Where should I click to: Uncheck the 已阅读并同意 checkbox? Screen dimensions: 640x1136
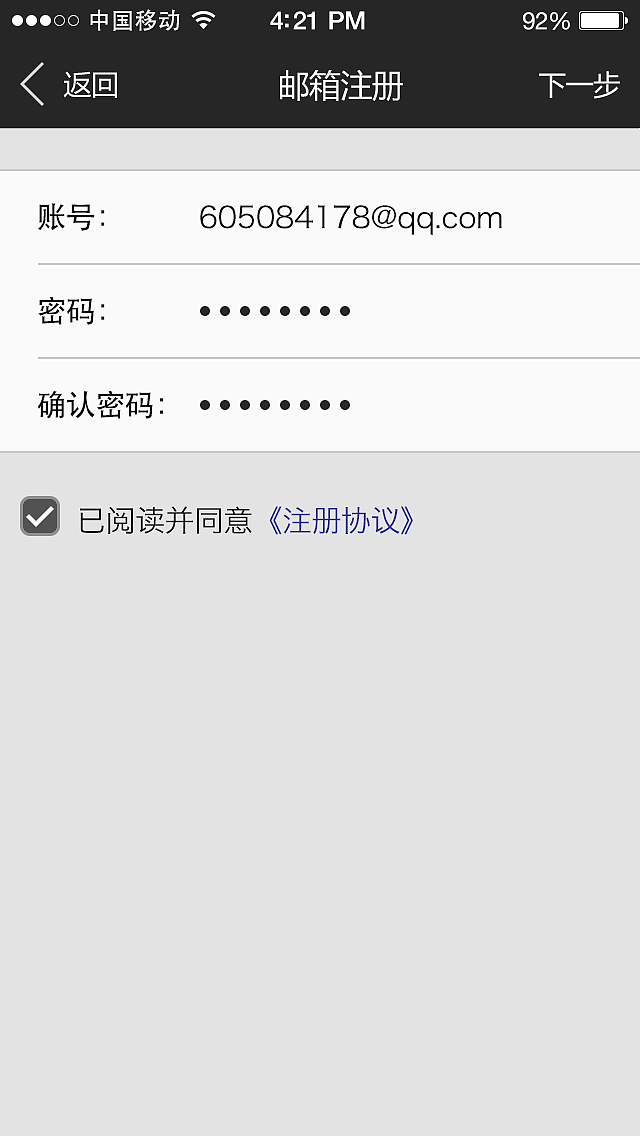40,517
